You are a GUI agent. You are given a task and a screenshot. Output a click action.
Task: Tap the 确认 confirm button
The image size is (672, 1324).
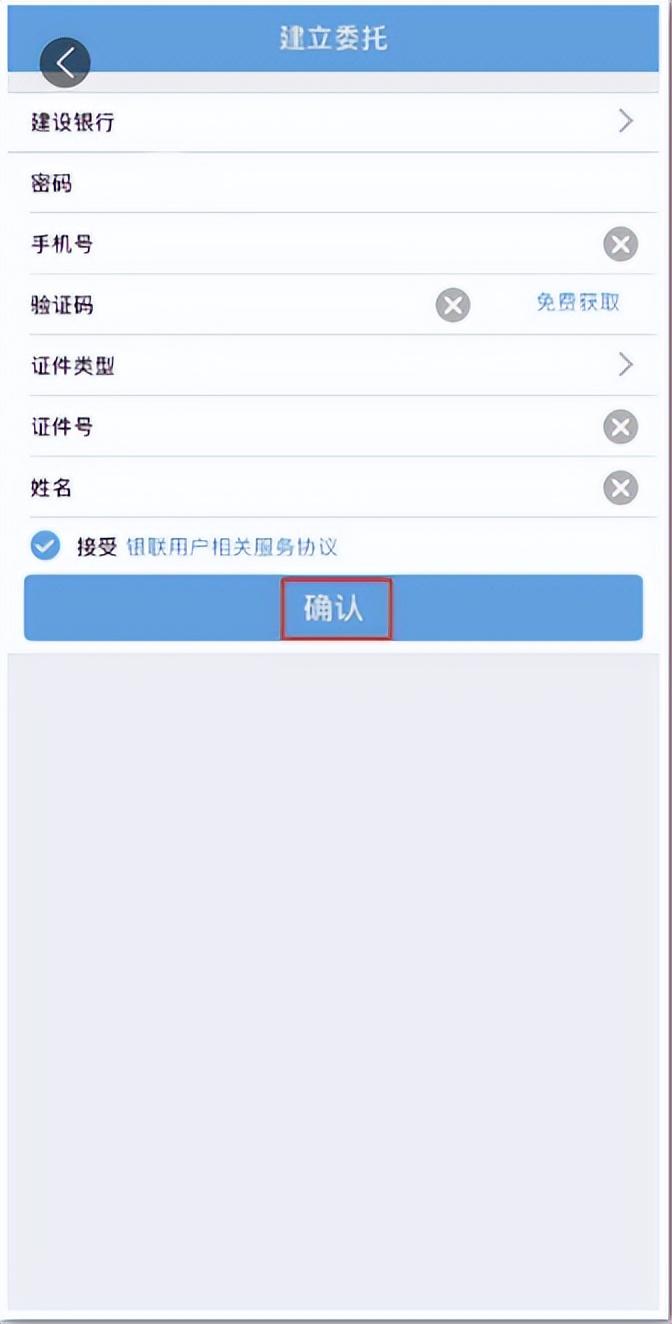coord(333,608)
